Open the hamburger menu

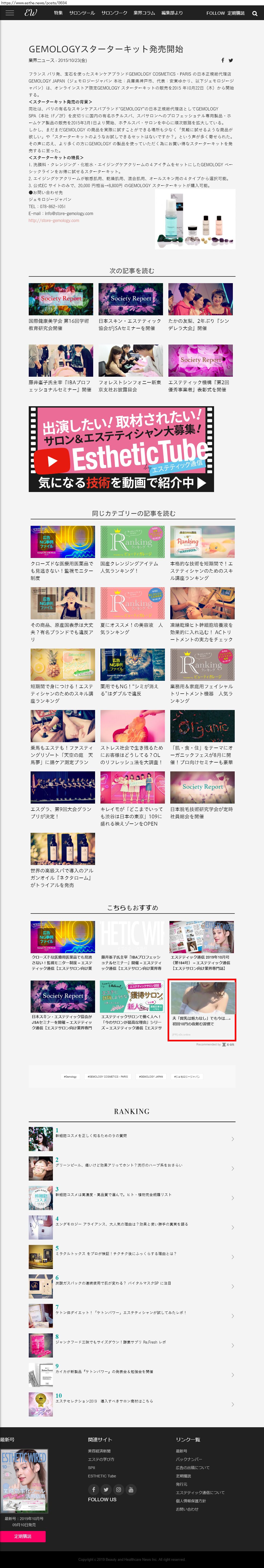tap(10, 13)
